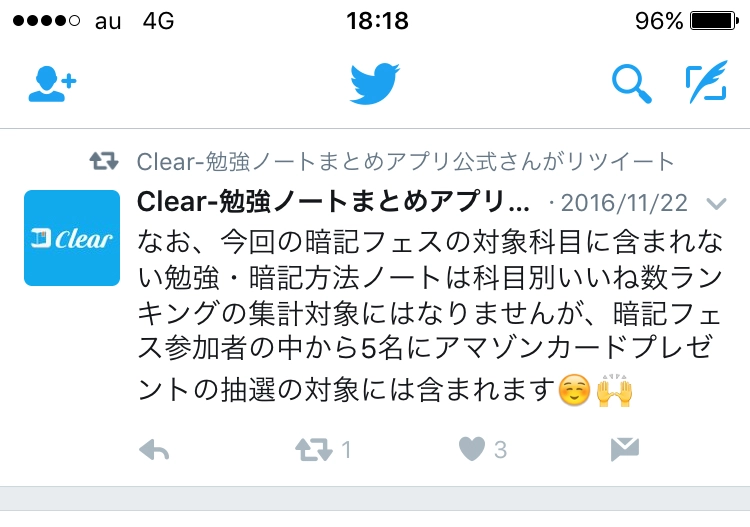Open the Clear profile picture
The height and width of the screenshot is (527, 750).
coord(72,238)
